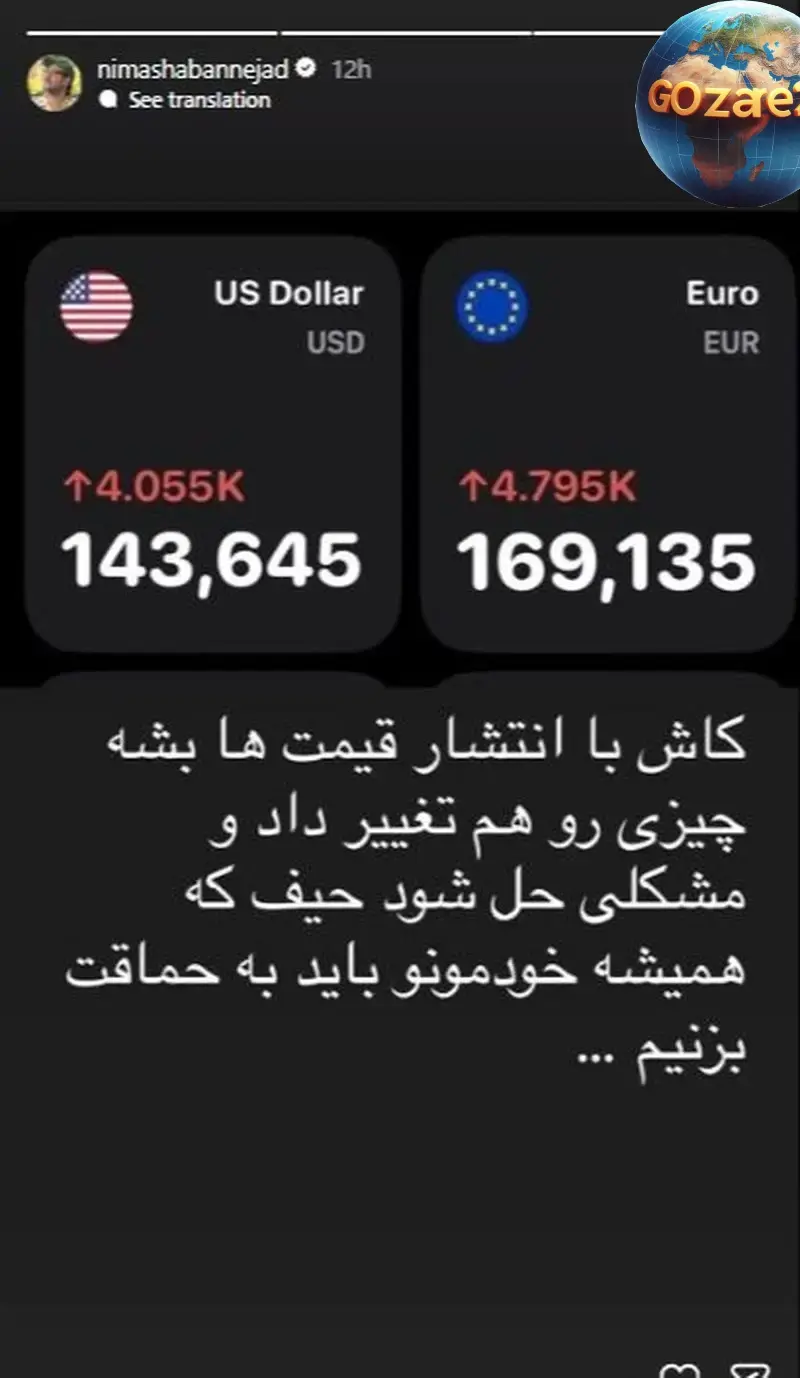Tap the nimashabannejad username
This screenshot has height=1378, width=800.
tap(192, 69)
